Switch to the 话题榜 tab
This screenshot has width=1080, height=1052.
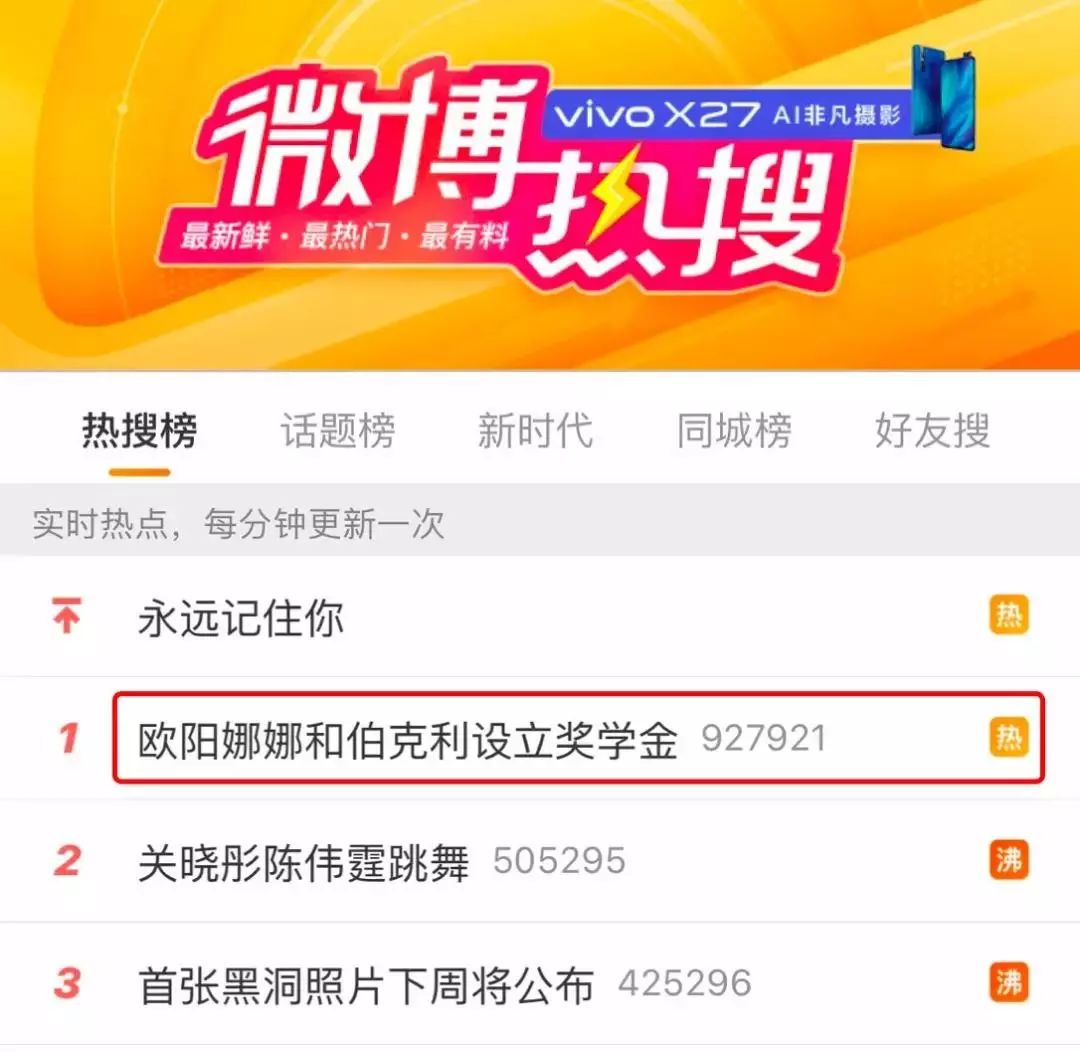(x=338, y=432)
